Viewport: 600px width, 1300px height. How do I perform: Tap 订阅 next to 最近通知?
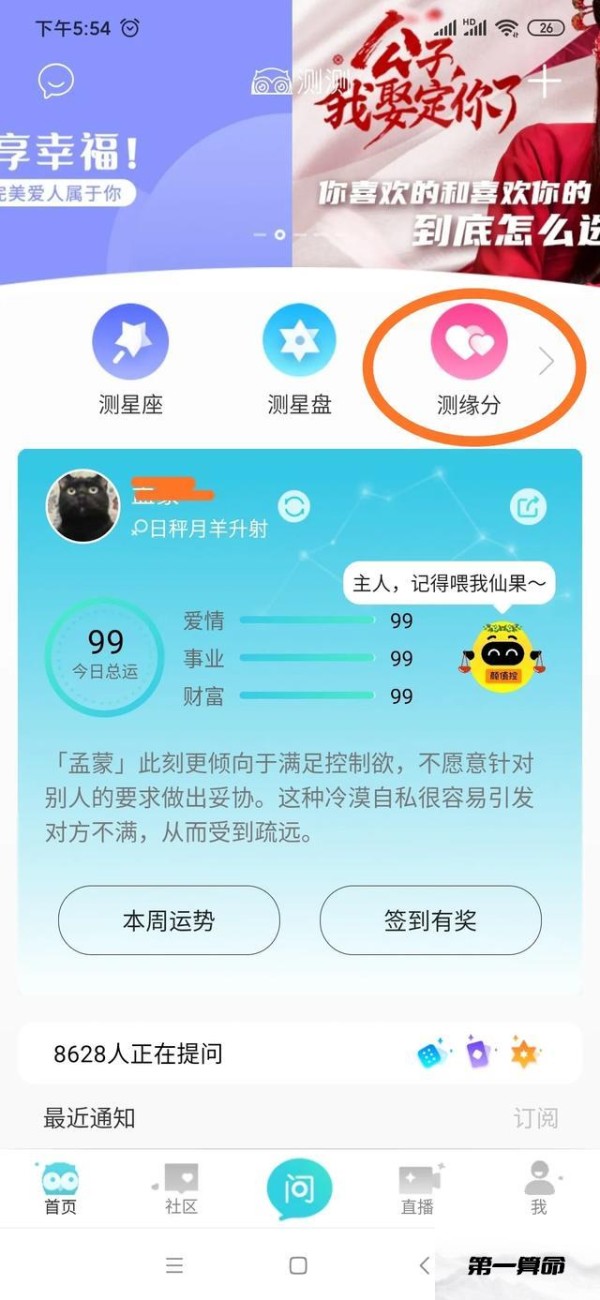[535, 1118]
